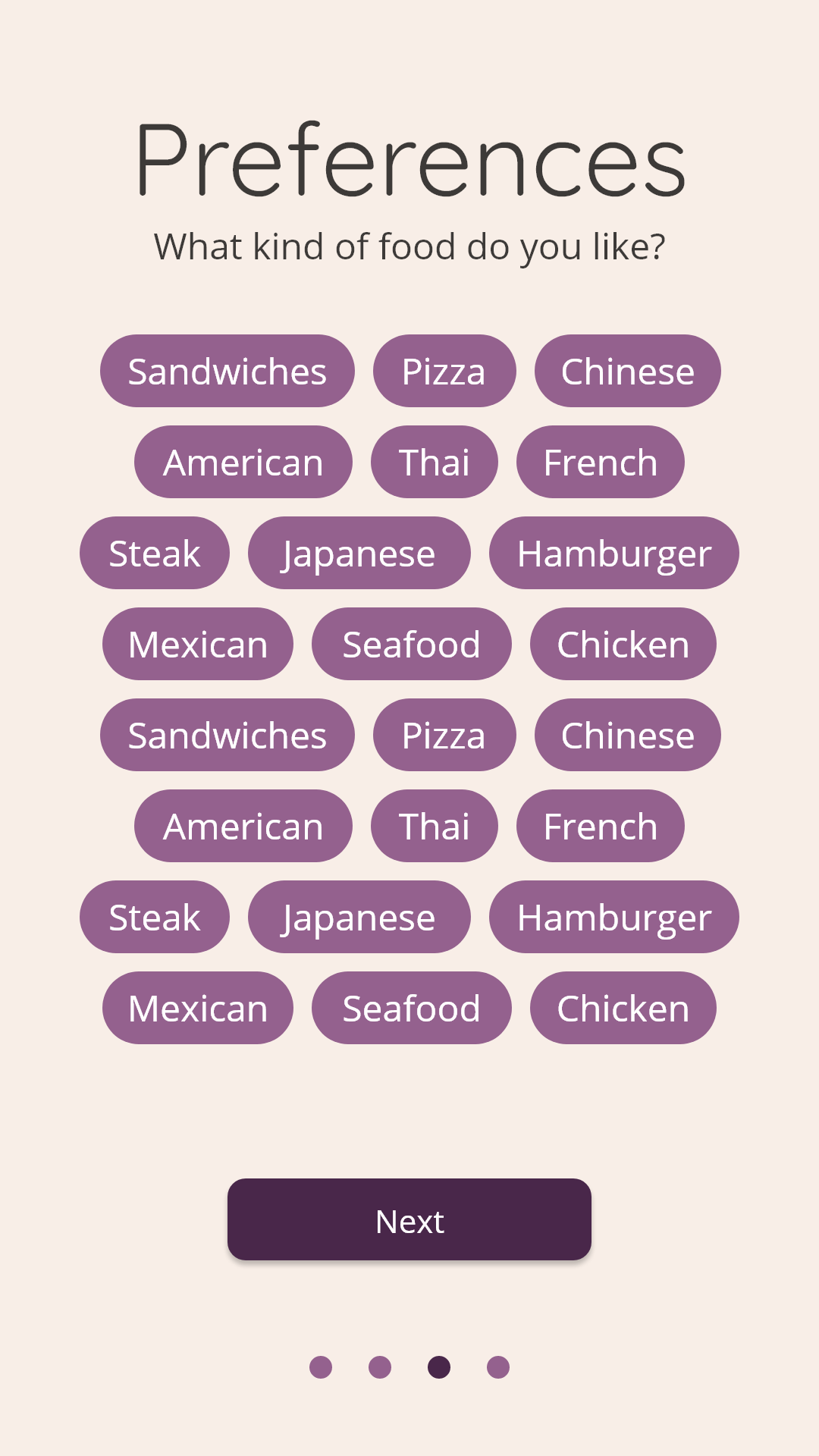Select the first Mexican chip
This screenshot has height=1456, width=819.
pos(197,644)
